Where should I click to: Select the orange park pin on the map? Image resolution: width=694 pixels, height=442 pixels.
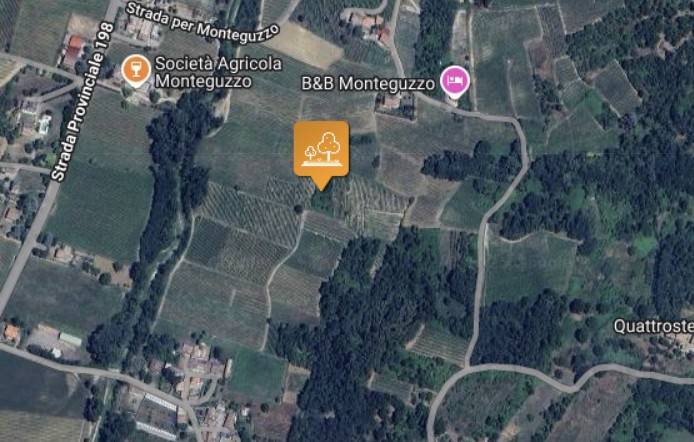click(x=321, y=149)
